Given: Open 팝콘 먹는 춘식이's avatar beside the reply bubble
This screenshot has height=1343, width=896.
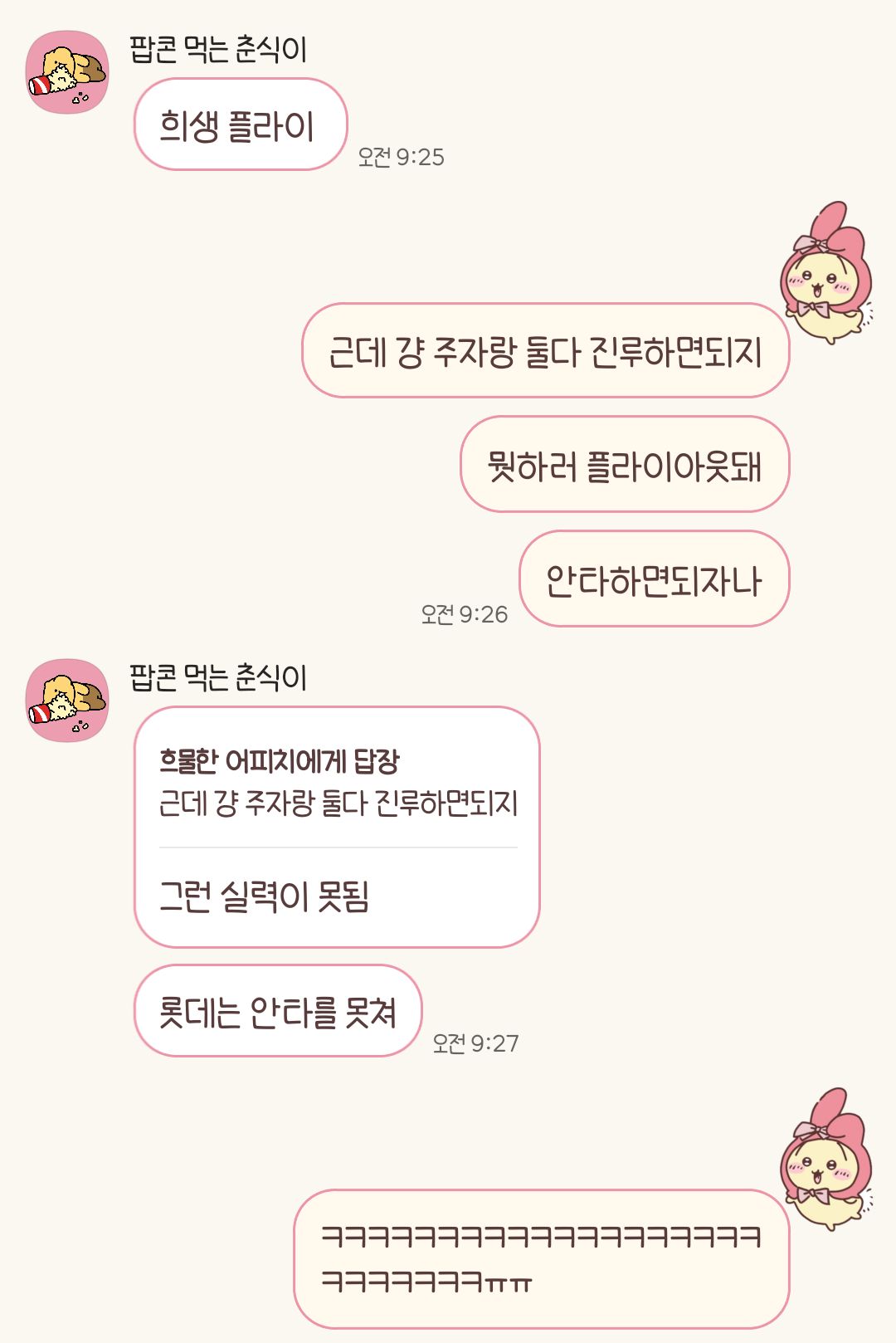Looking at the screenshot, I should (67, 701).
